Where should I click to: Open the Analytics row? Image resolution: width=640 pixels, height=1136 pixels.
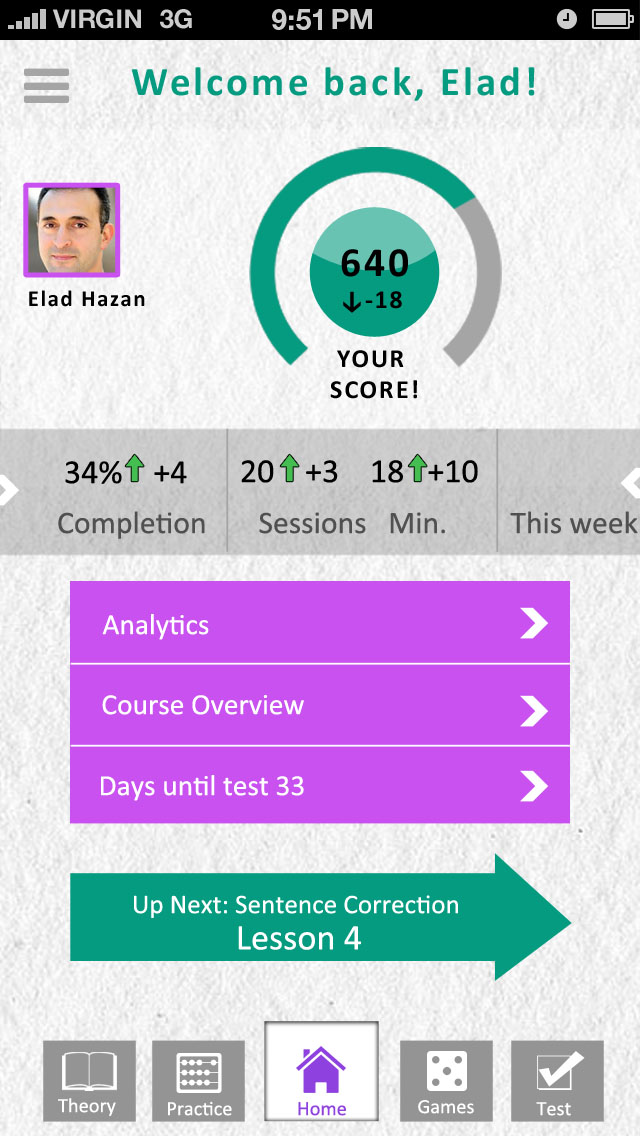point(320,624)
